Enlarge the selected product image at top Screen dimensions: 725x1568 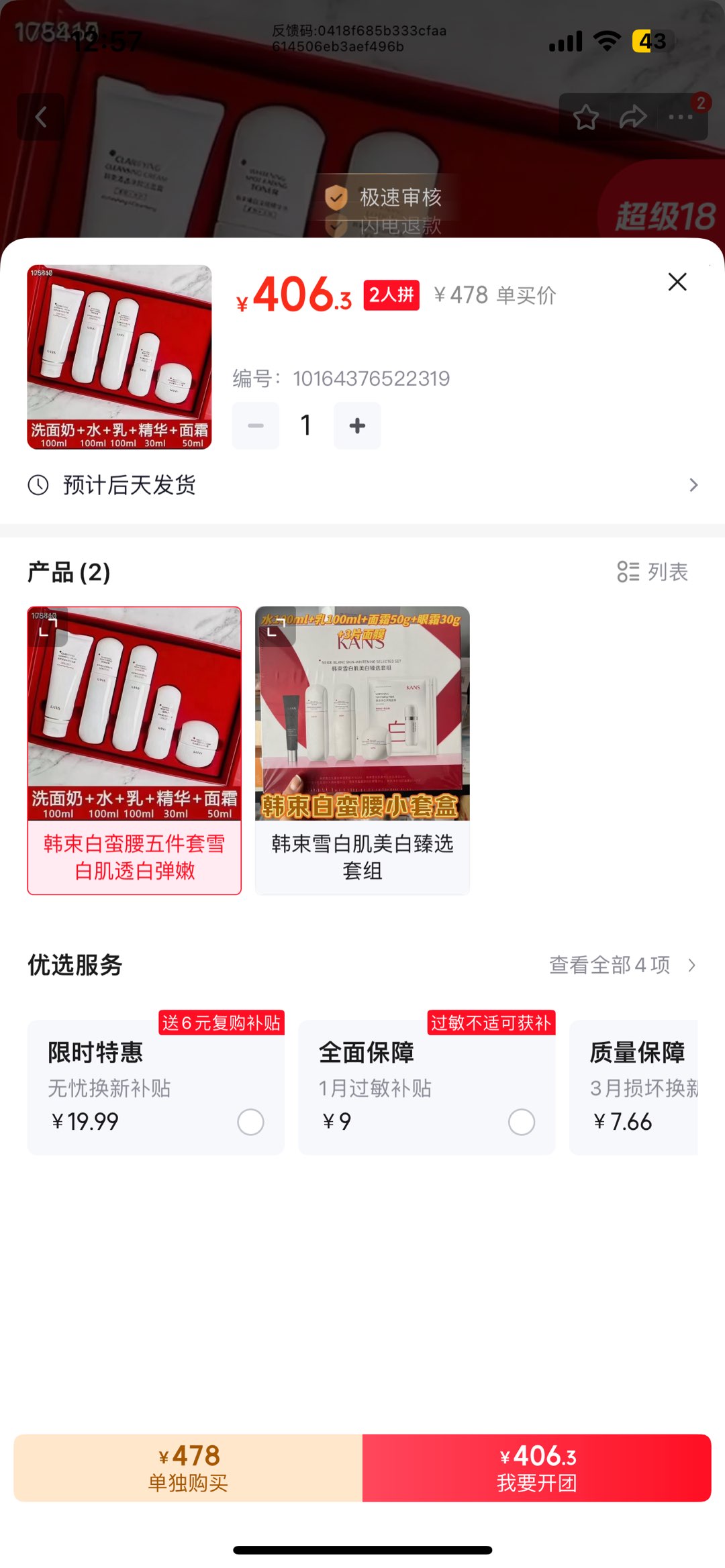tap(119, 357)
